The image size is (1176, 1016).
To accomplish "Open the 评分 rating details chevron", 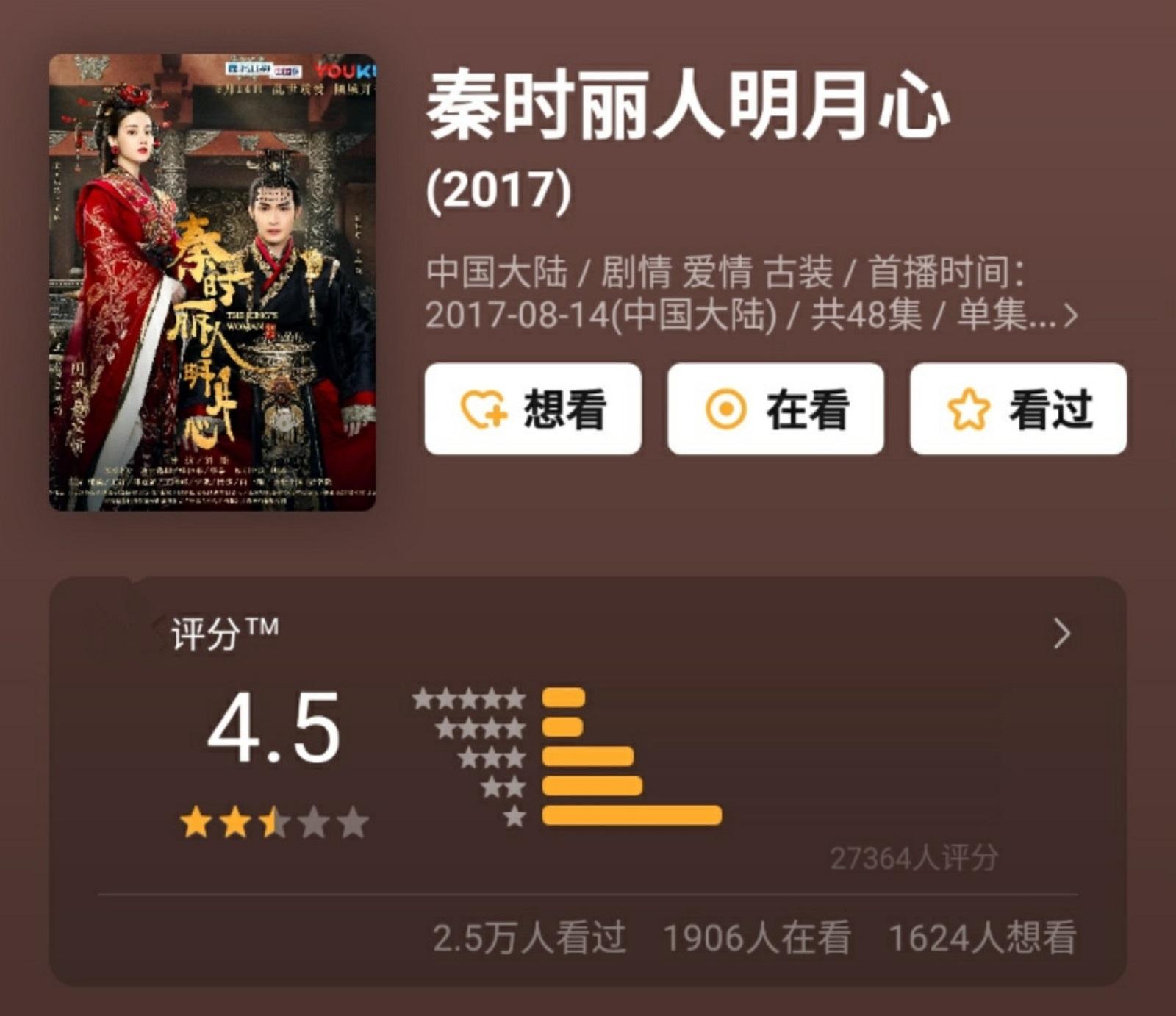I will (1062, 634).
